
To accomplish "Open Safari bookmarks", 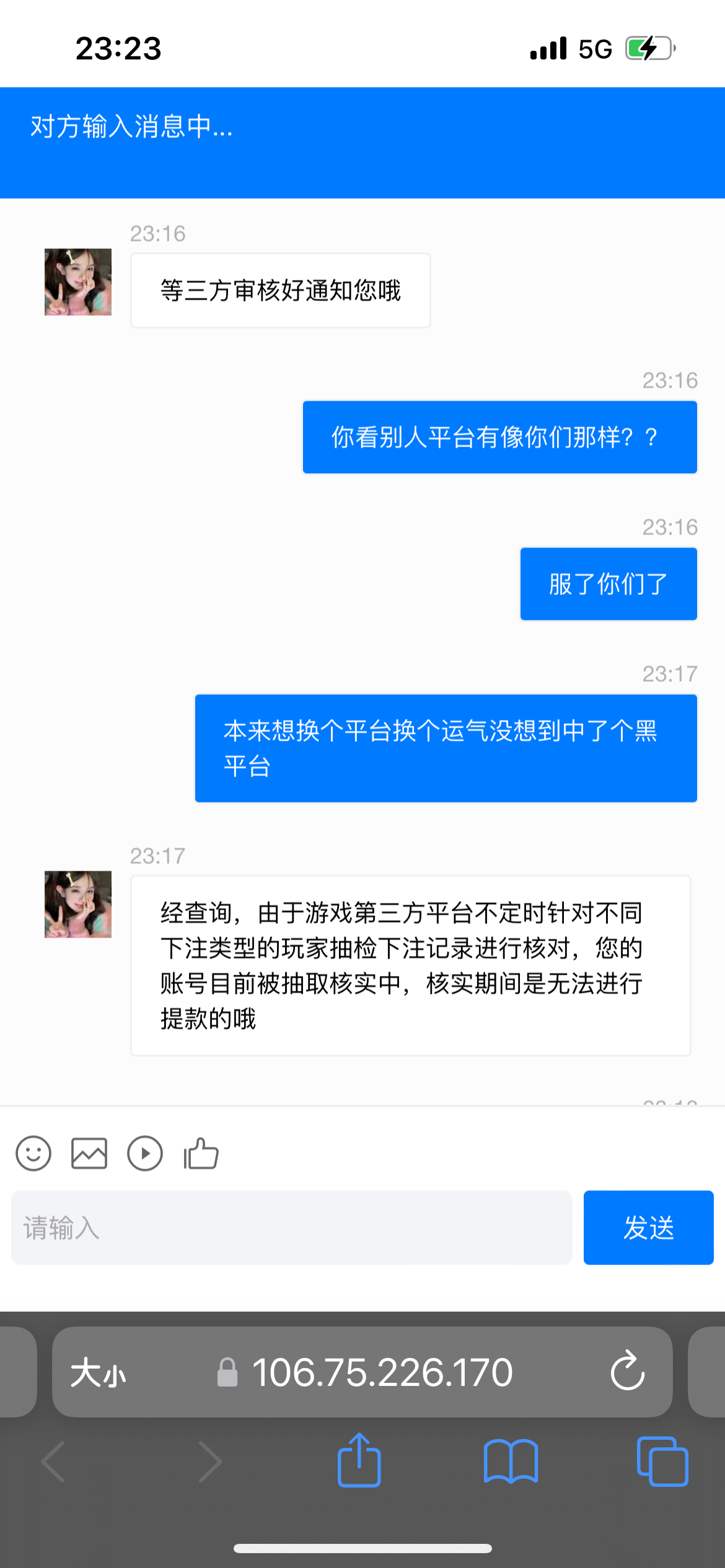I will (511, 1461).
